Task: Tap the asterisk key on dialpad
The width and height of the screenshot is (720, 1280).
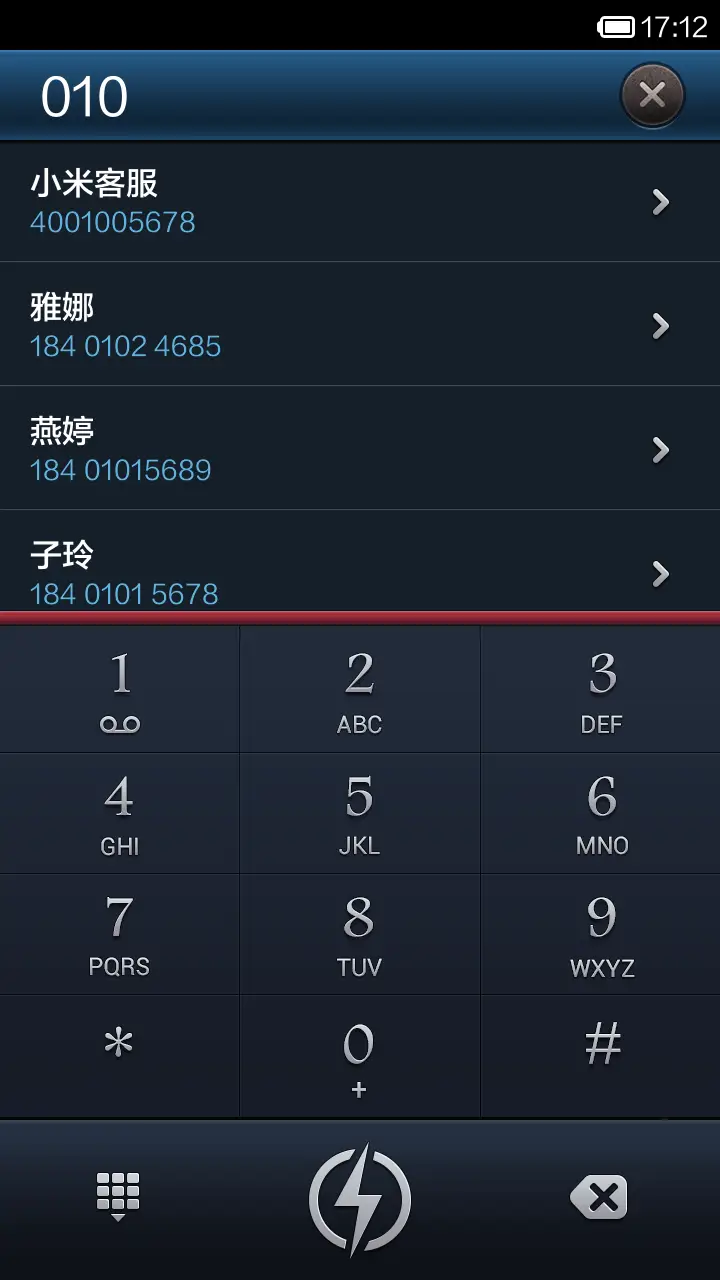Action: [120, 1043]
